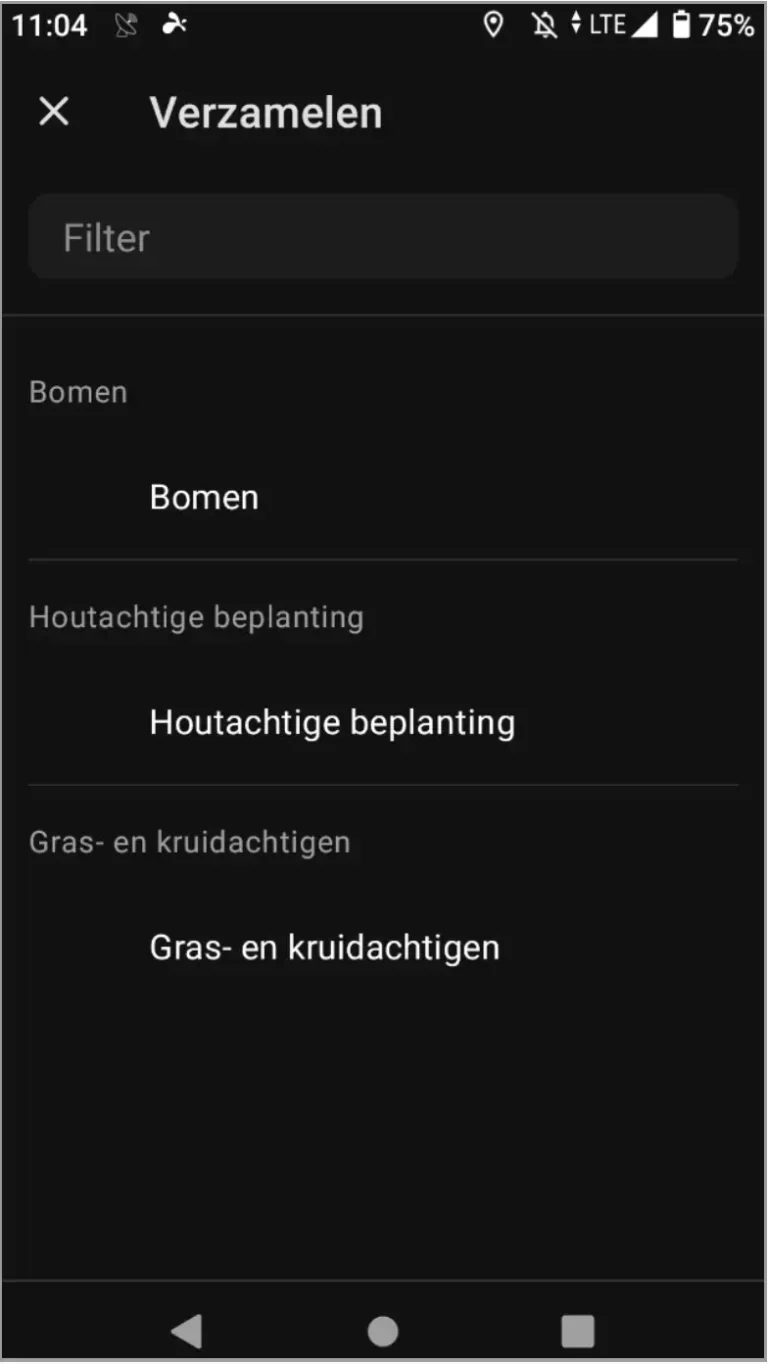Choose the Houtachtige beplanting item
The width and height of the screenshot is (768, 1364).
pos(332,722)
